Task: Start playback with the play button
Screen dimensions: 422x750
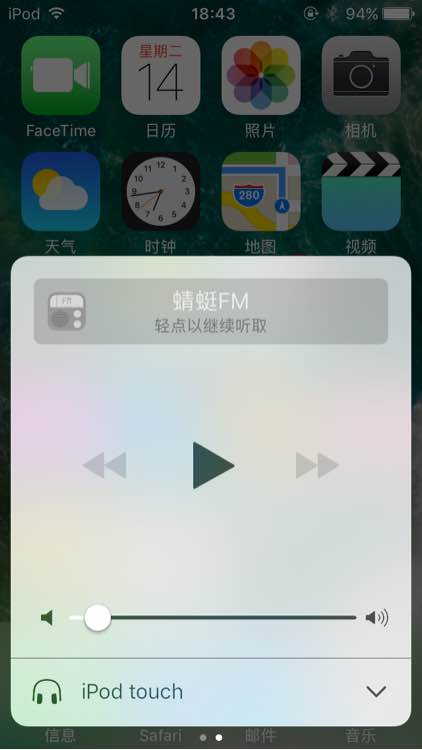Action: (213, 465)
